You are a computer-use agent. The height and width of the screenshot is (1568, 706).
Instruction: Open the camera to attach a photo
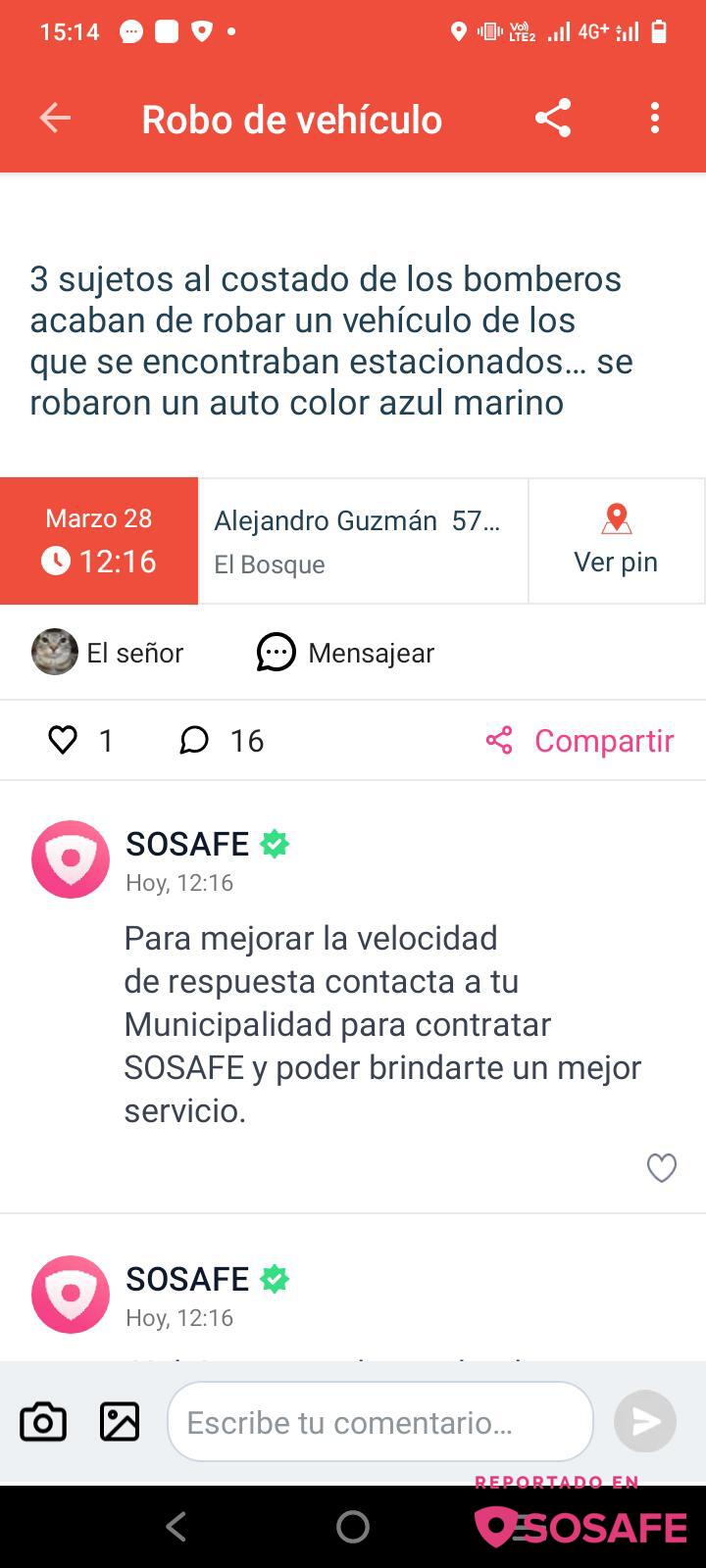(x=43, y=1422)
